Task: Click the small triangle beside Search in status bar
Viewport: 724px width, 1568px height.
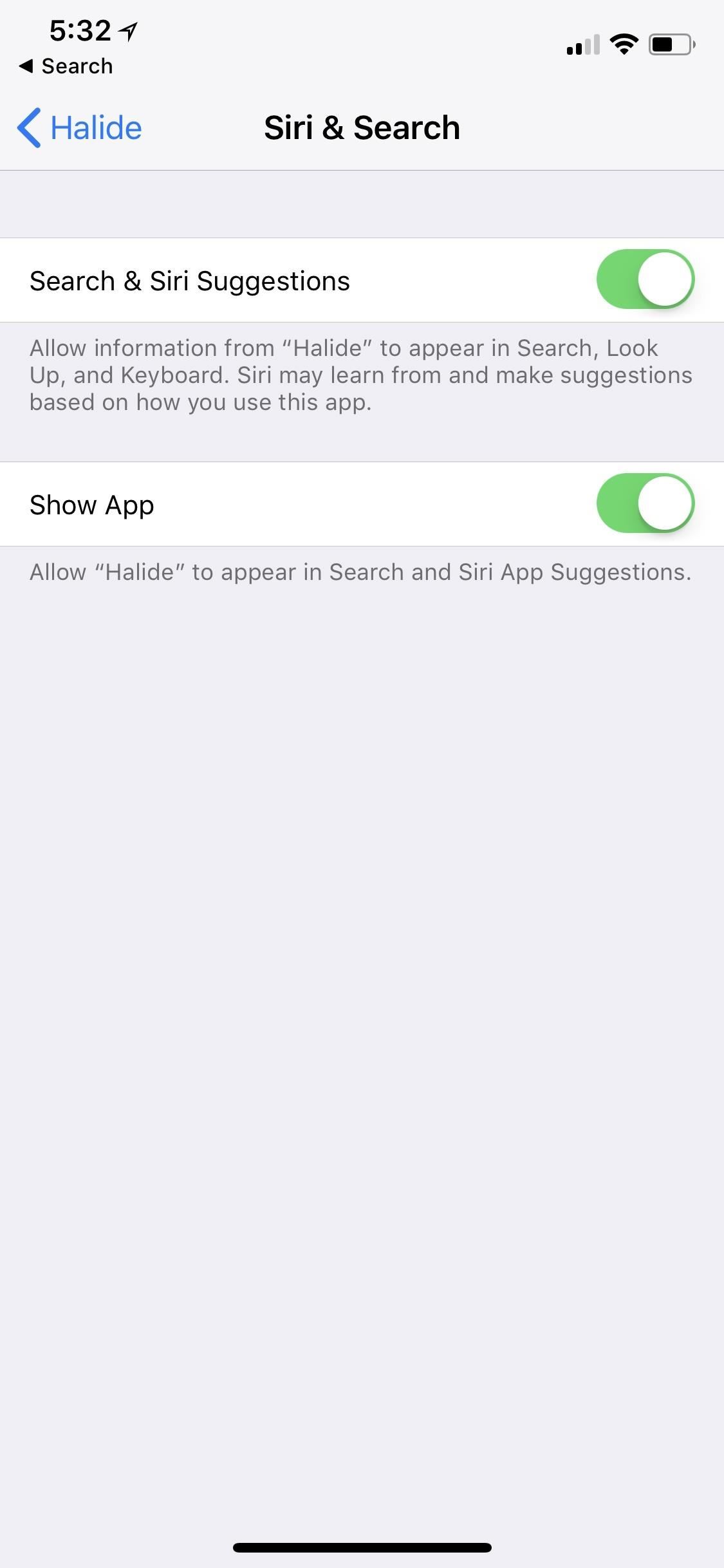Action: 26,65
